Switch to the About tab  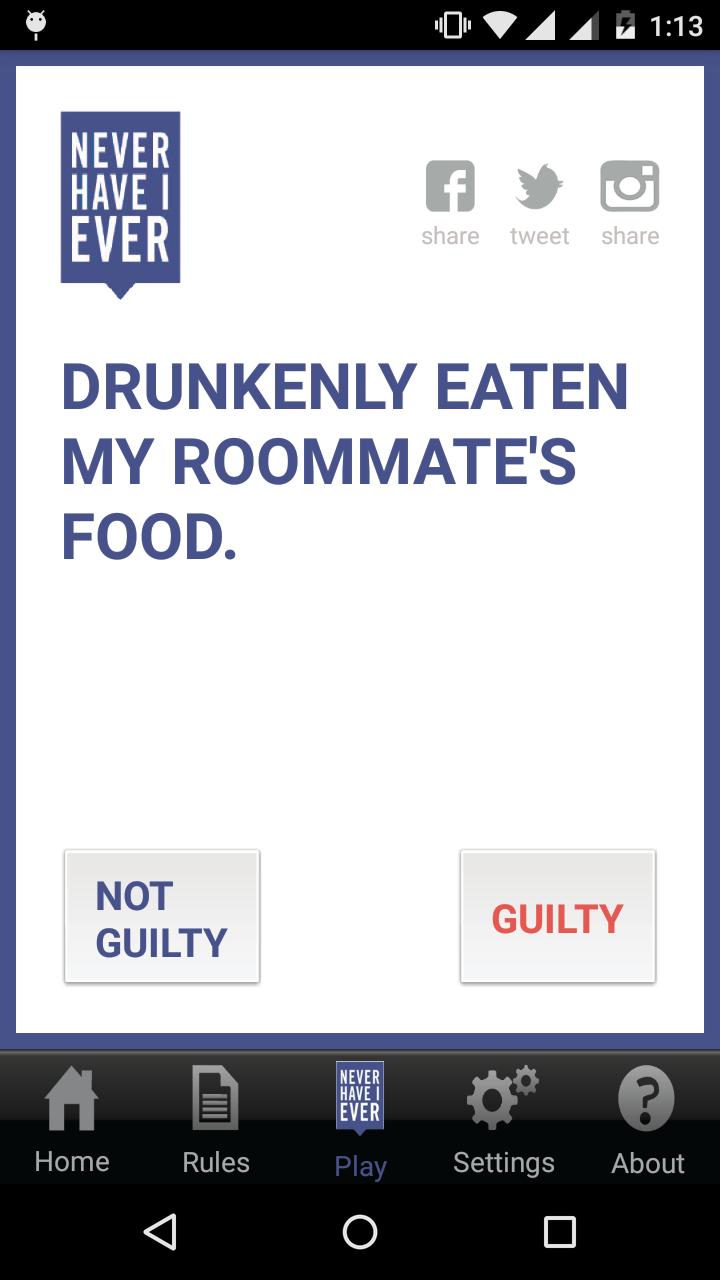coord(647,1118)
